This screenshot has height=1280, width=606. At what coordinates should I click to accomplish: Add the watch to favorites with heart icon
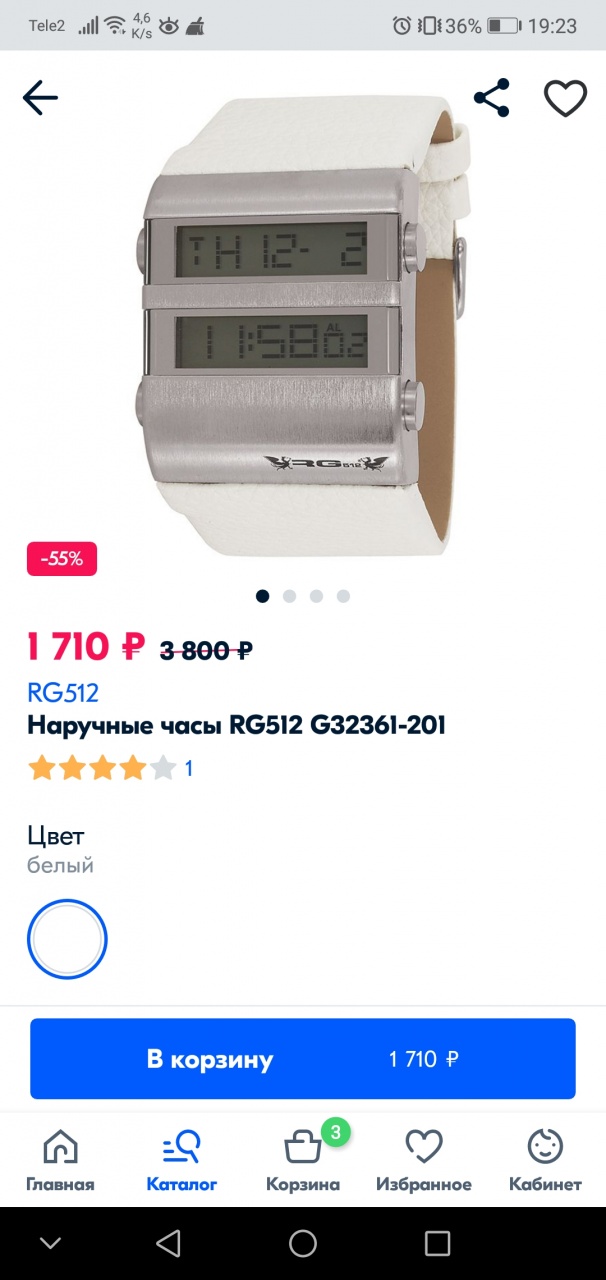(x=565, y=98)
